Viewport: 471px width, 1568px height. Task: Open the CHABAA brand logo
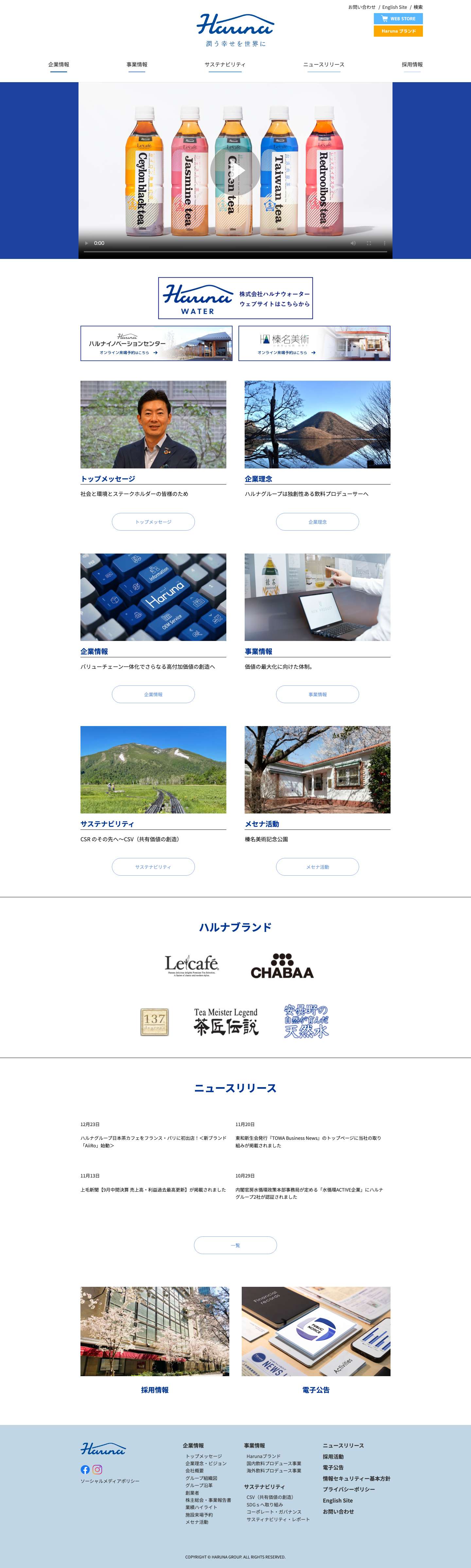pos(282,966)
